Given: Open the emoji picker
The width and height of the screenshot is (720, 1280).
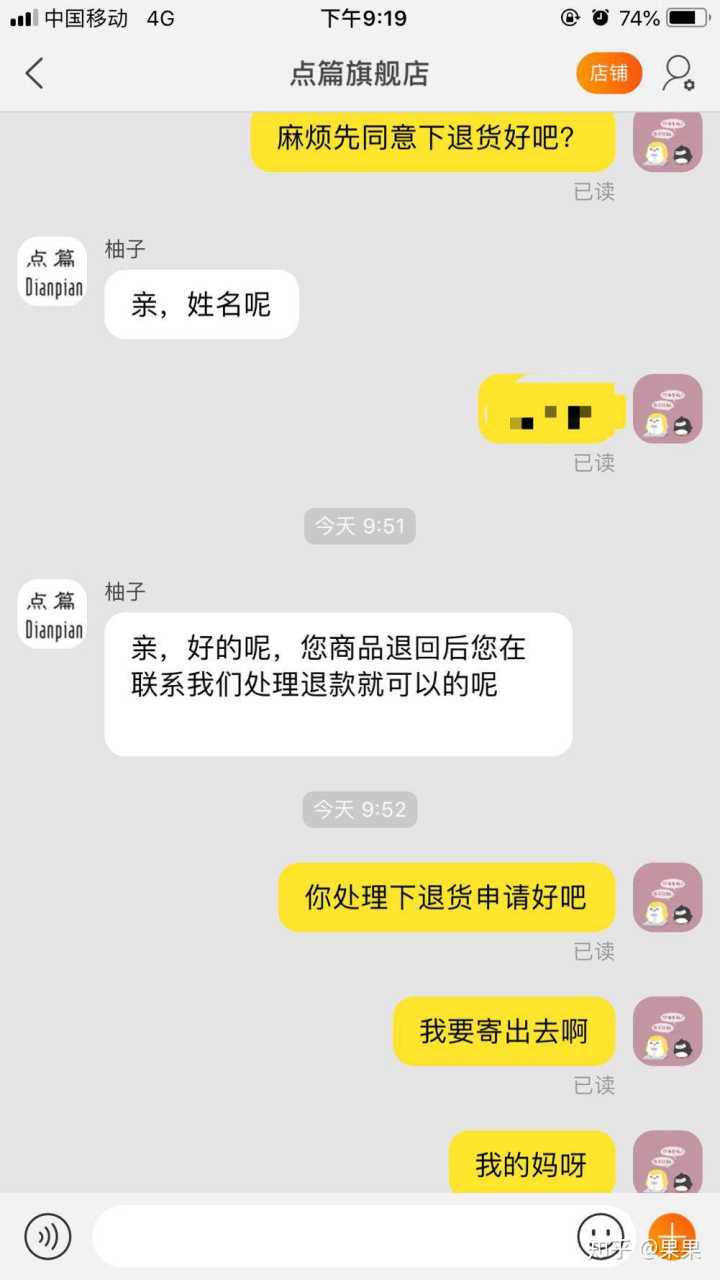Looking at the screenshot, I should (600, 1236).
